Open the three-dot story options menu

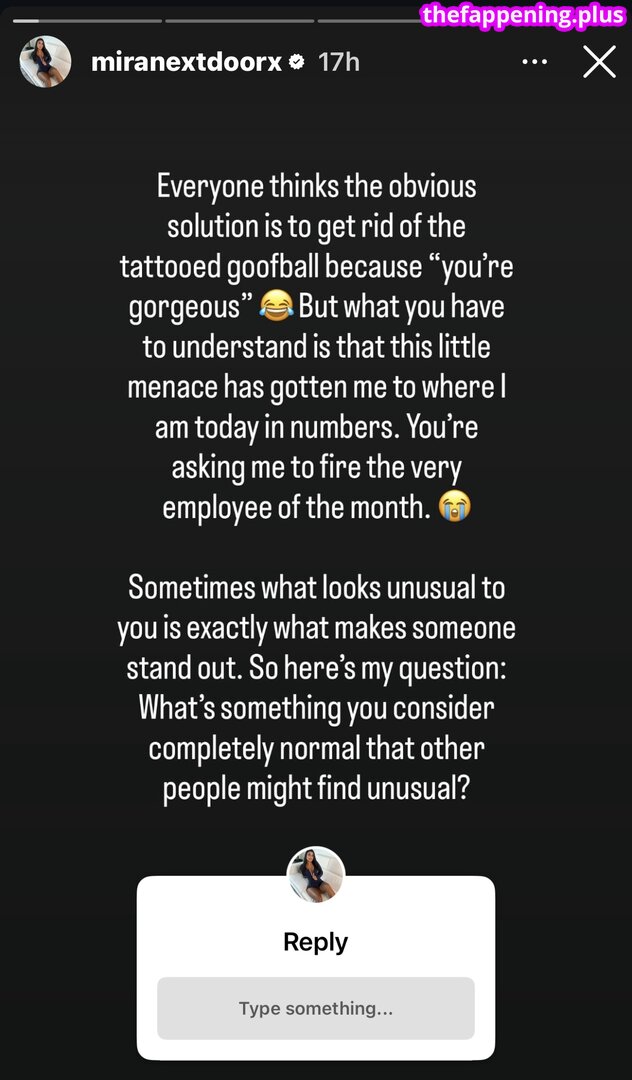[x=534, y=63]
